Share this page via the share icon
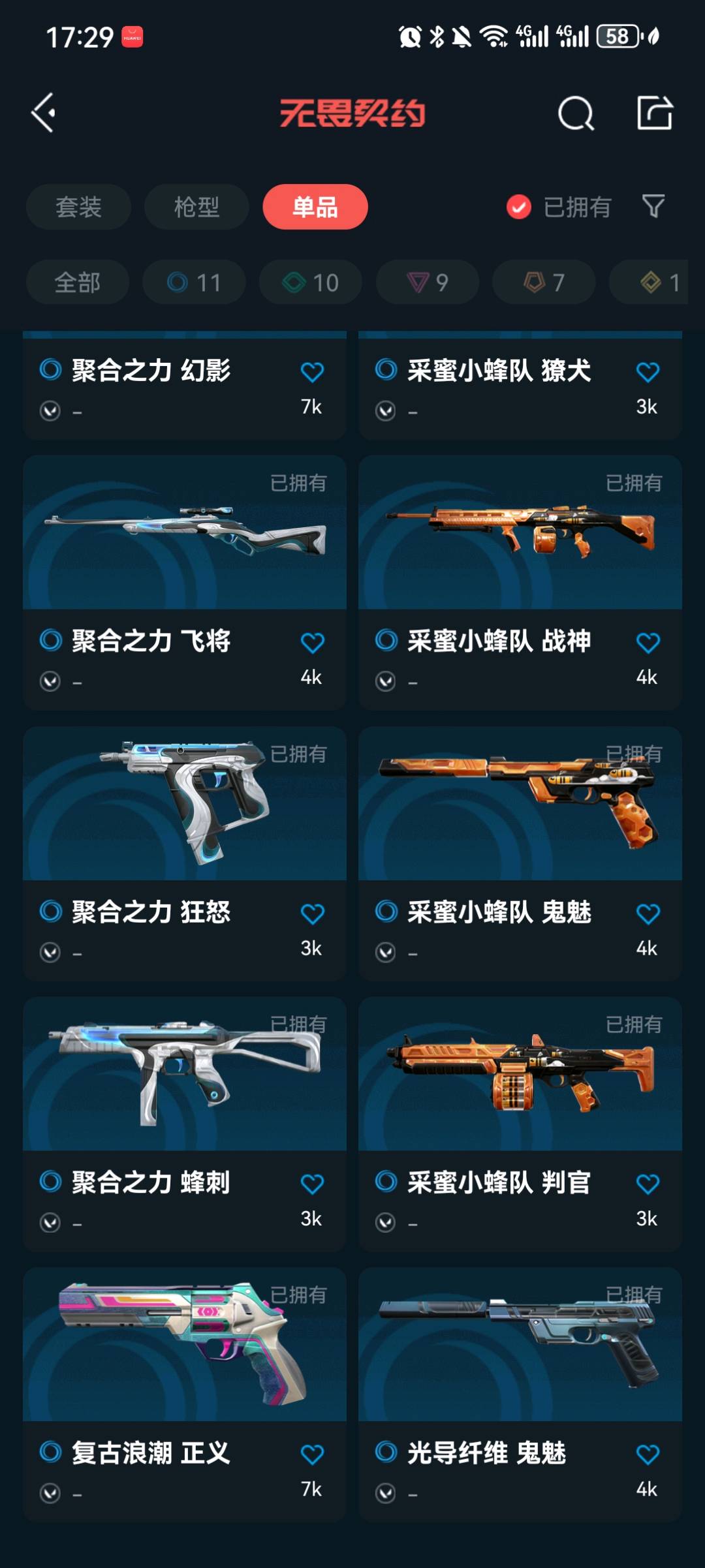The width and height of the screenshot is (705, 1568). coord(655,113)
